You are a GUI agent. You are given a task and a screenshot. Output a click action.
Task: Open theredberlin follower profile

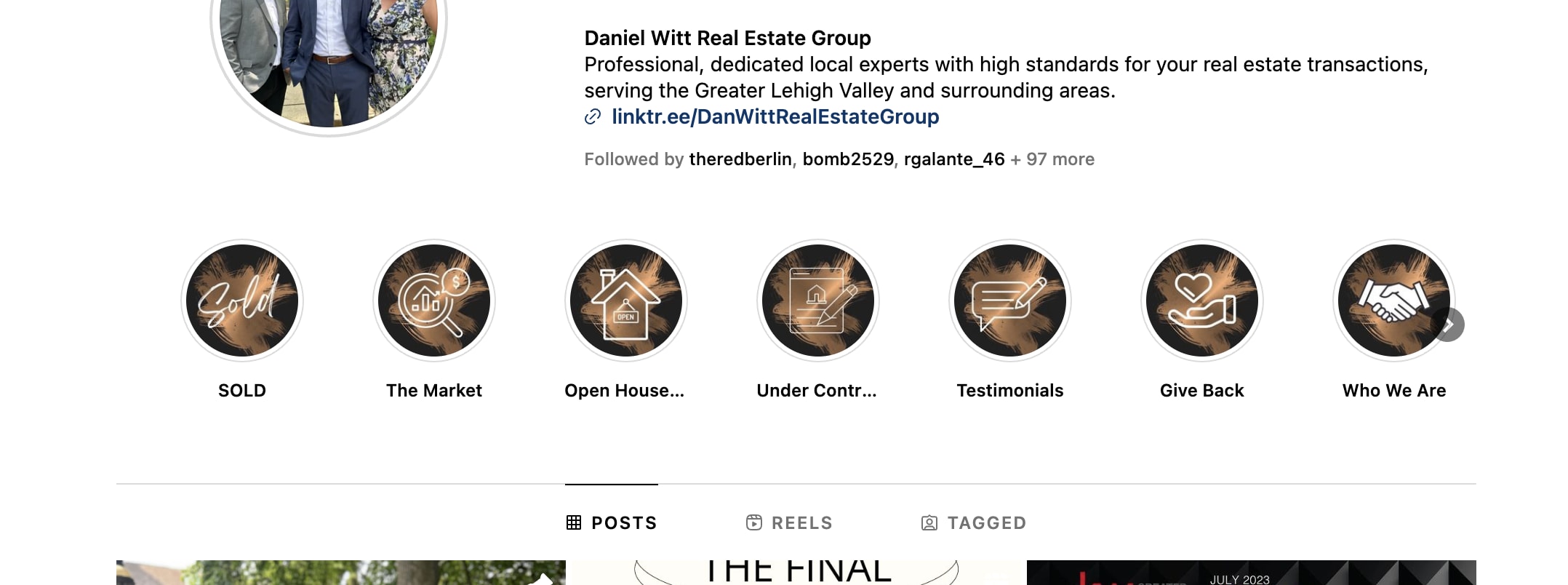pyautogui.click(x=740, y=159)
